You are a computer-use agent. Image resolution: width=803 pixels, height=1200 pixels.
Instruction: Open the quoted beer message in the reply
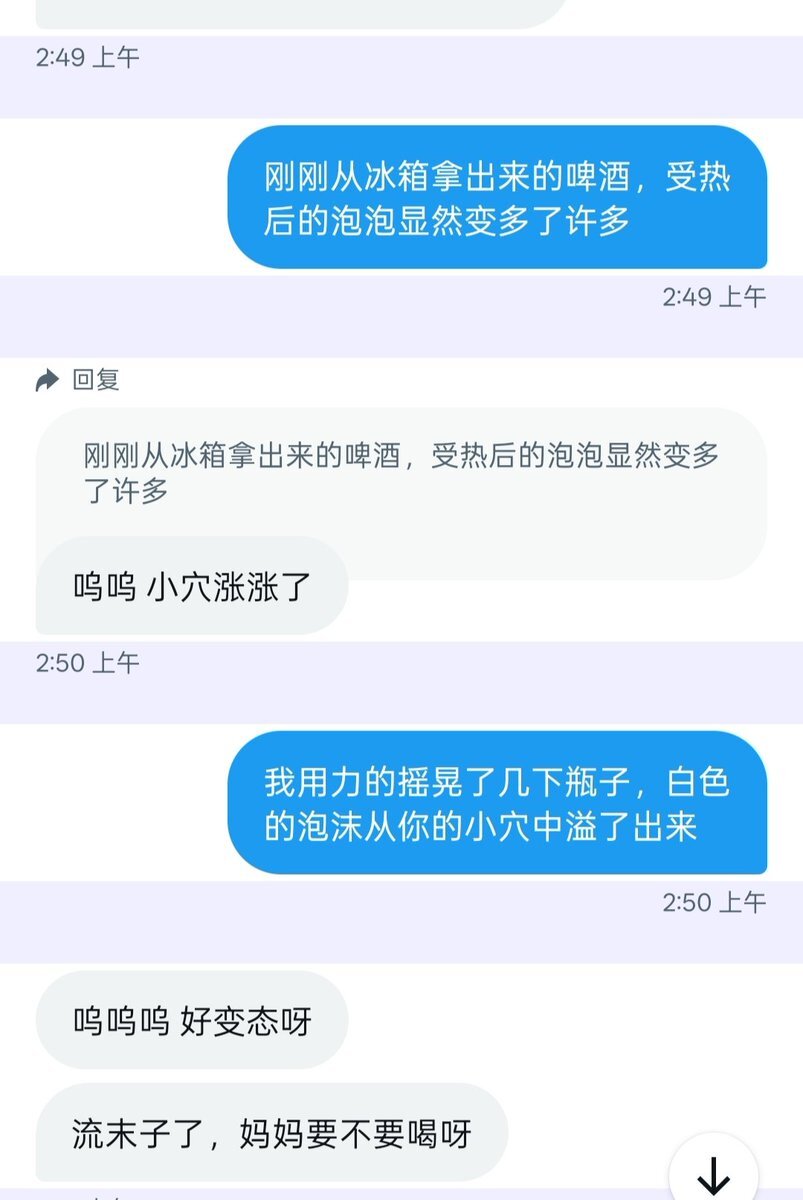coord(400,473)
